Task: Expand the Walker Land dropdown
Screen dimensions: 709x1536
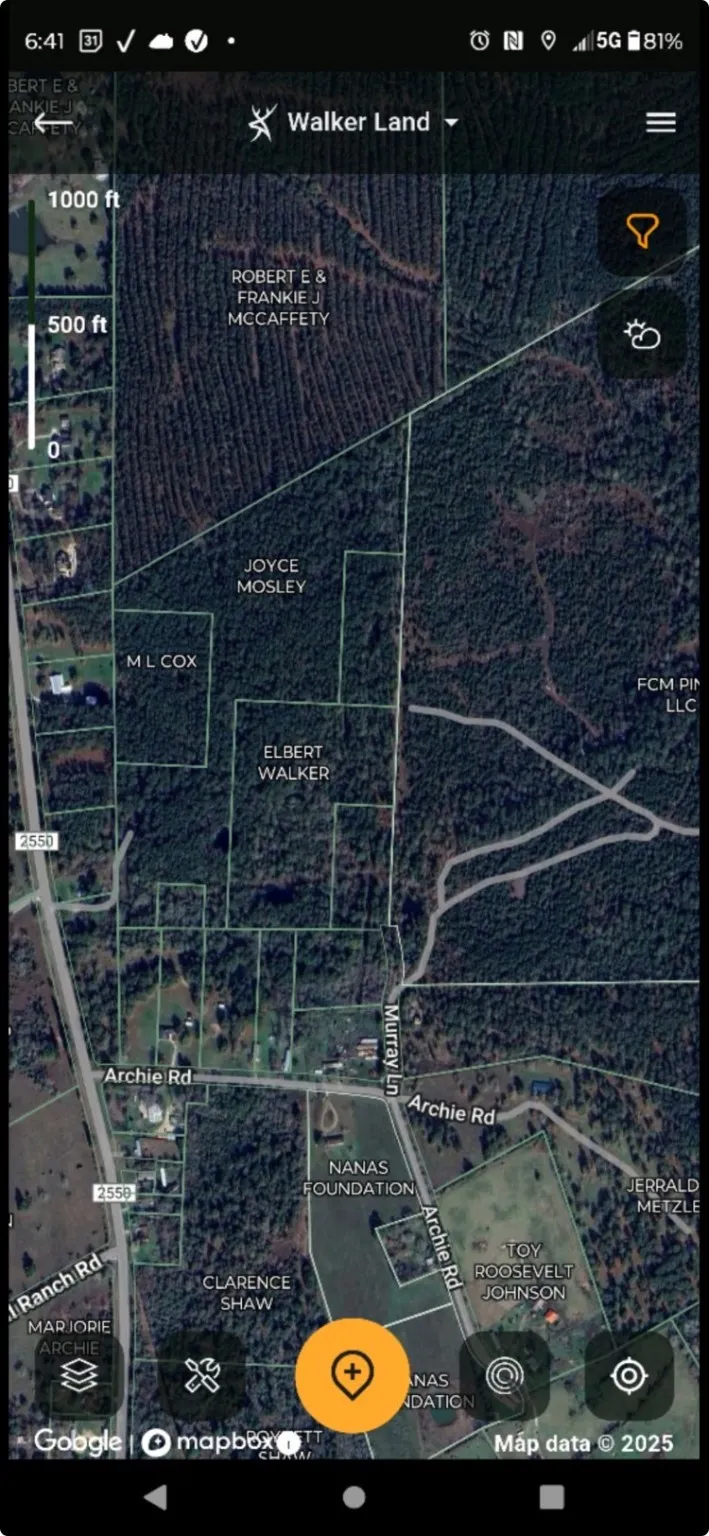Action: pos(451,123)
